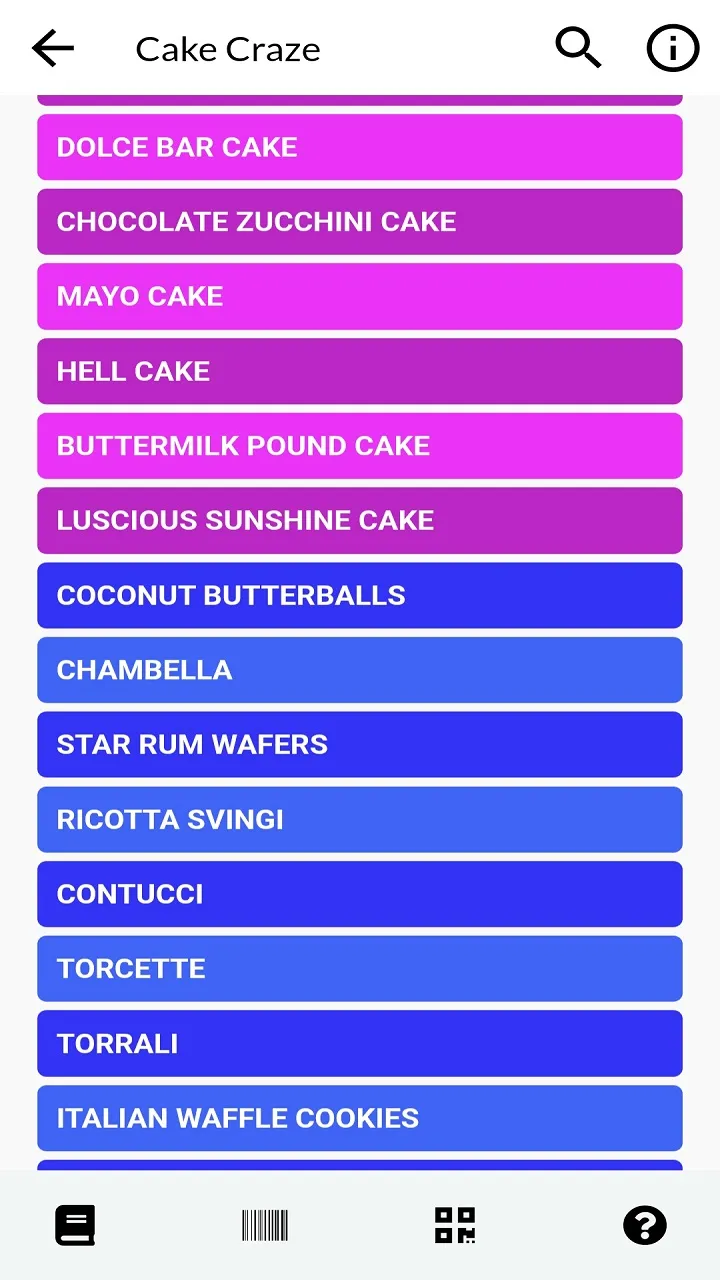View the Chambella entry
This screenshot has width=720, height=1280.
click(360, 670)
